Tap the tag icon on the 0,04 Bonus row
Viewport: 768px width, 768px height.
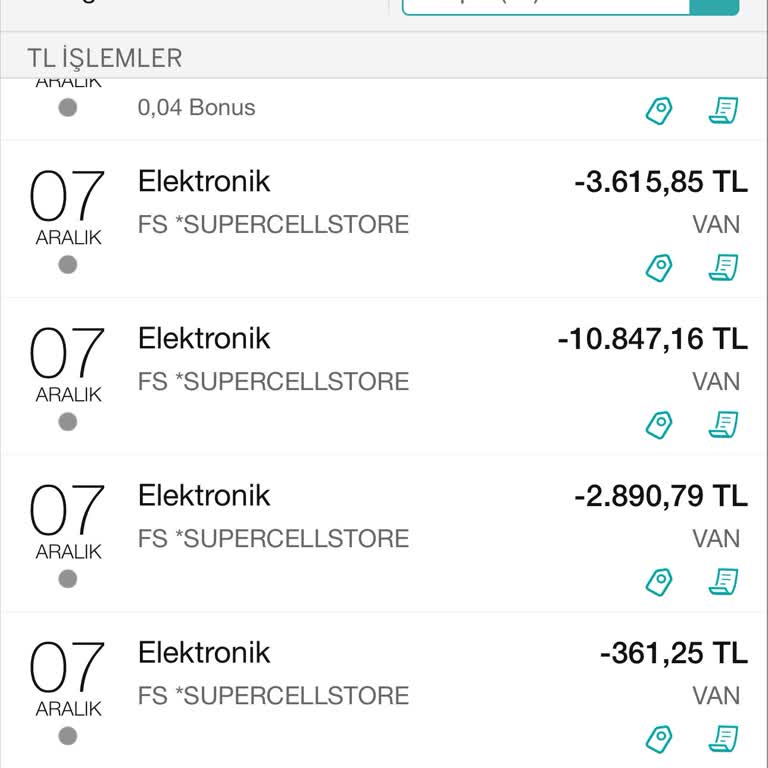point(659,111)
